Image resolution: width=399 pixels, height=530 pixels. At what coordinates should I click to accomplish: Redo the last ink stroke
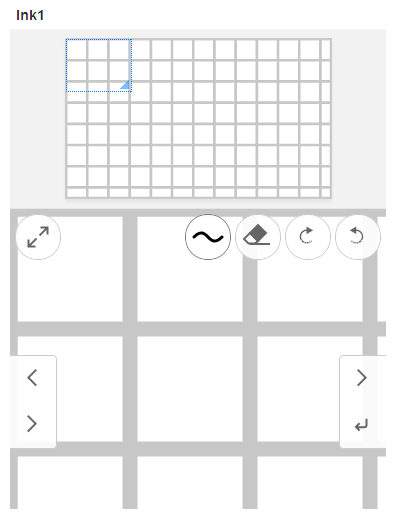307,237
